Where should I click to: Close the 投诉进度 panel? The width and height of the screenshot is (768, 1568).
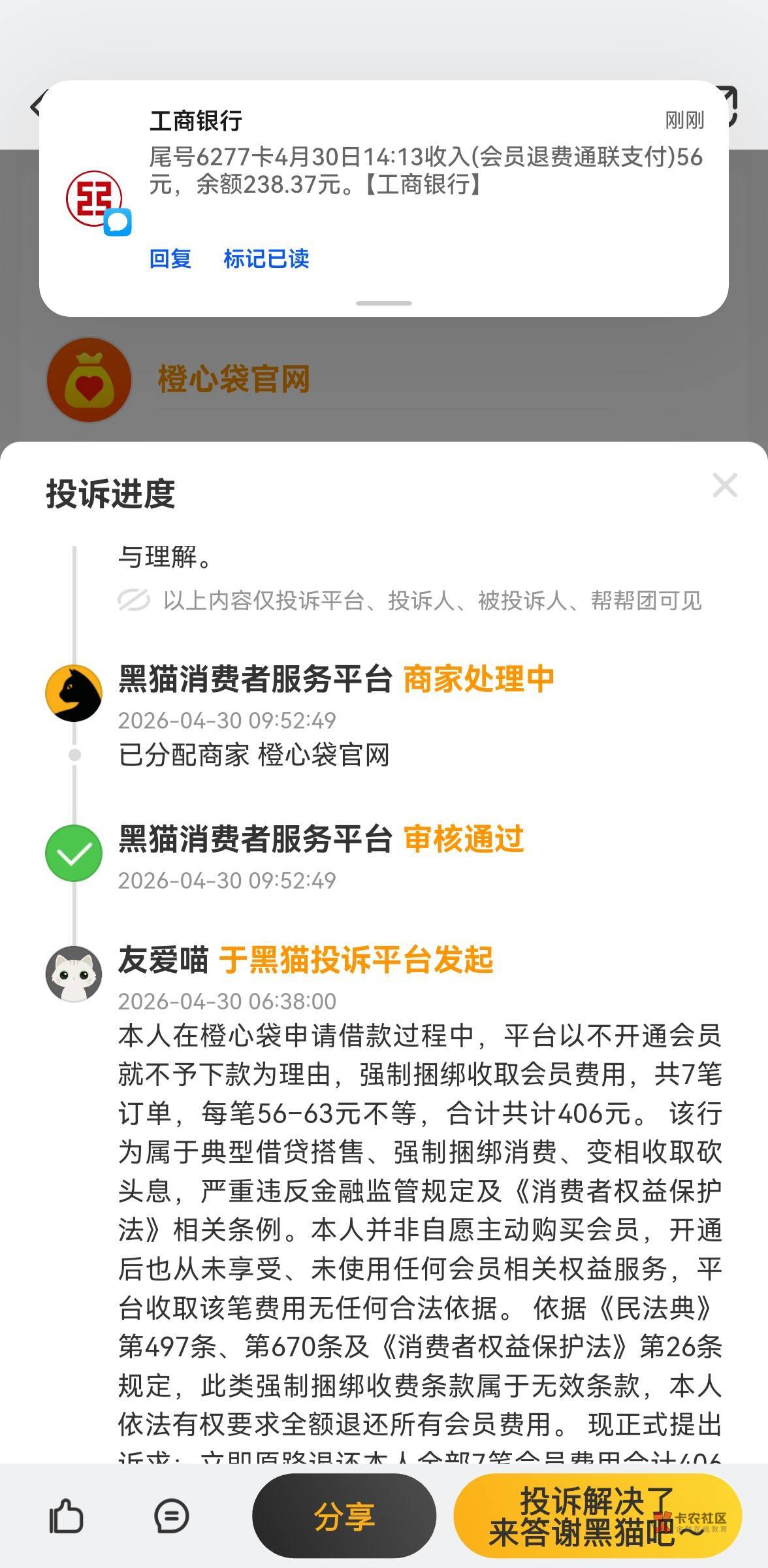click(x=725, y=485)
